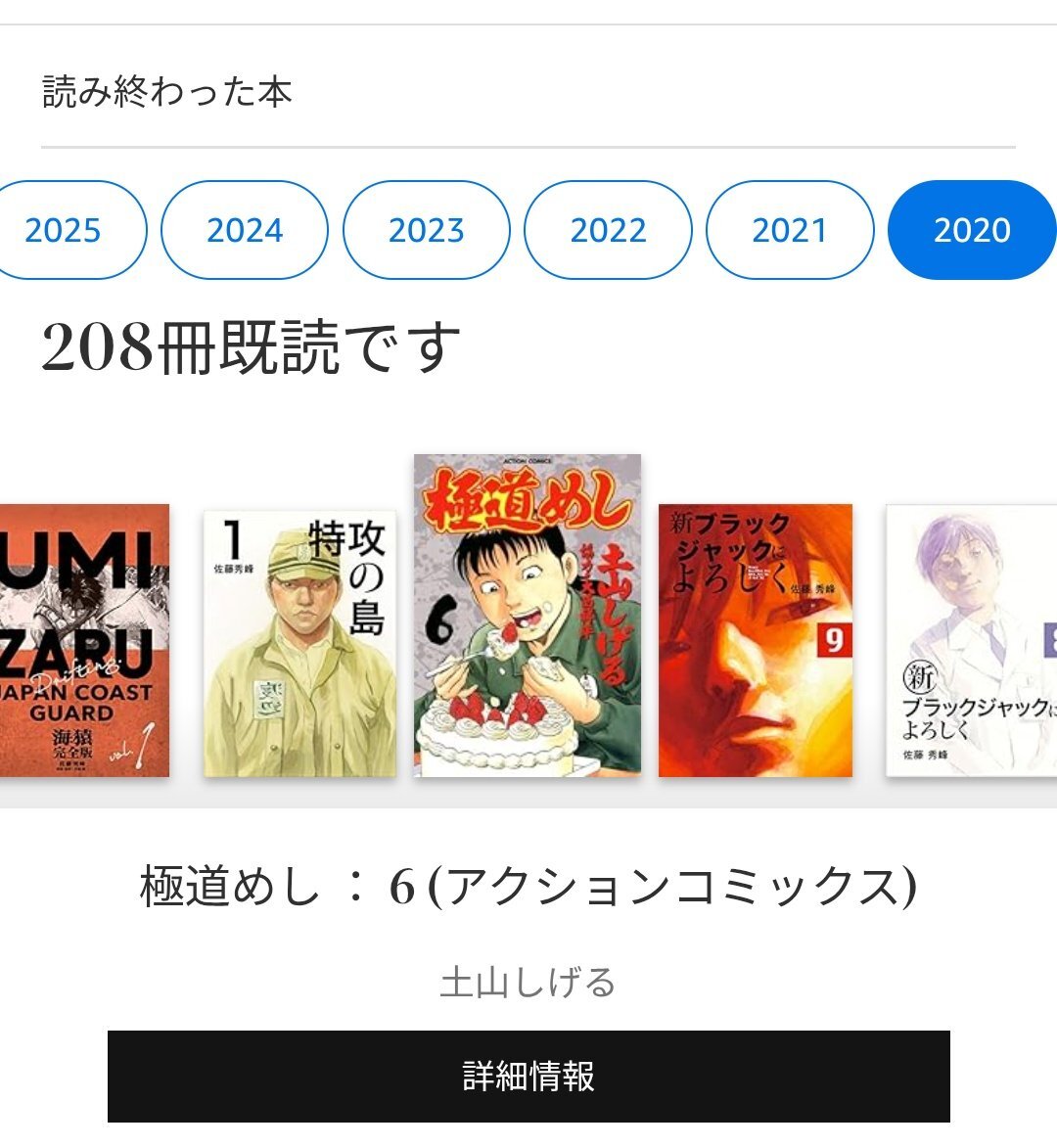The image size is (1057, 1148).
Task: Choose the 2022 year chip
Action: click(608, 230)
